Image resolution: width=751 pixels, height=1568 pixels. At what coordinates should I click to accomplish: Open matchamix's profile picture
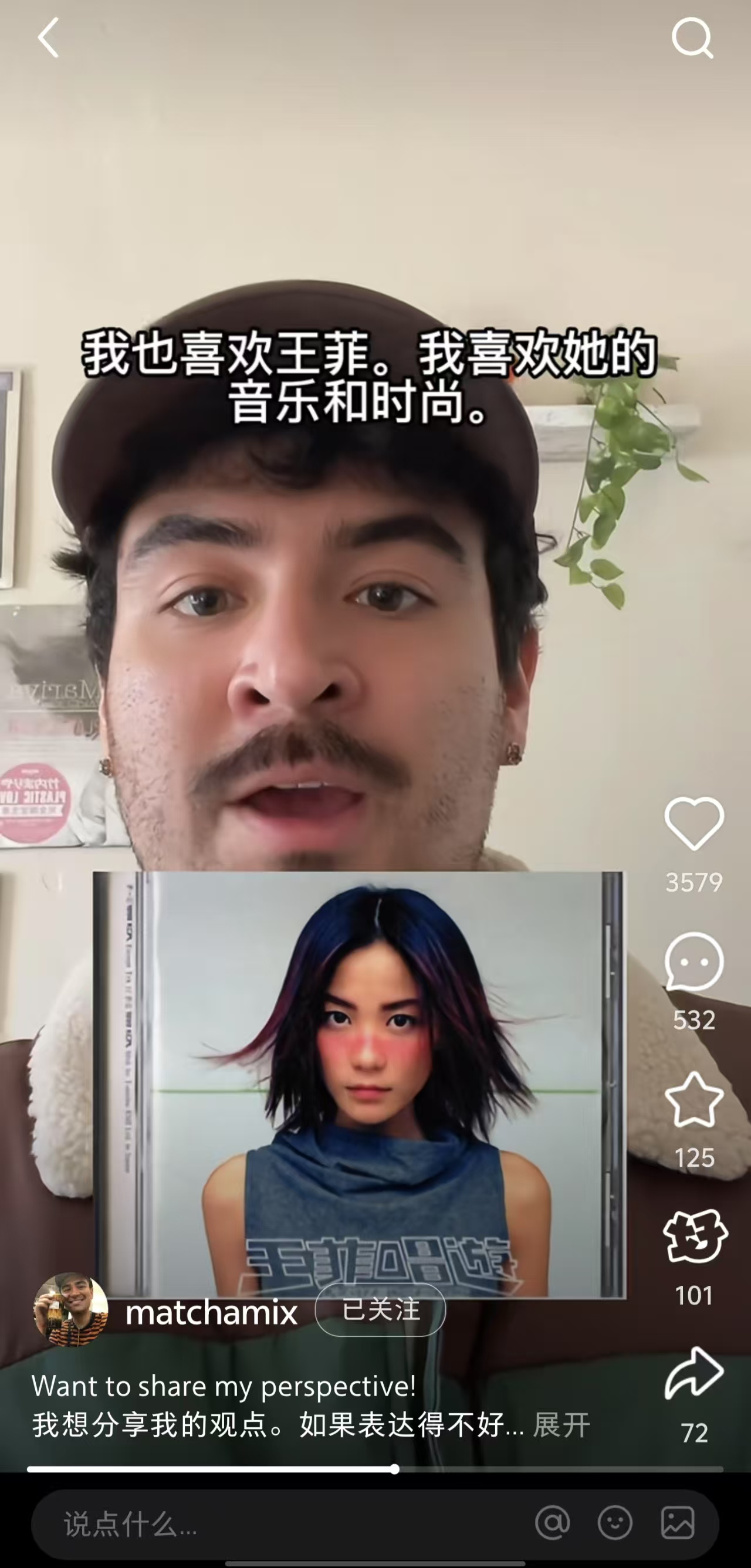click(70, 1309)
